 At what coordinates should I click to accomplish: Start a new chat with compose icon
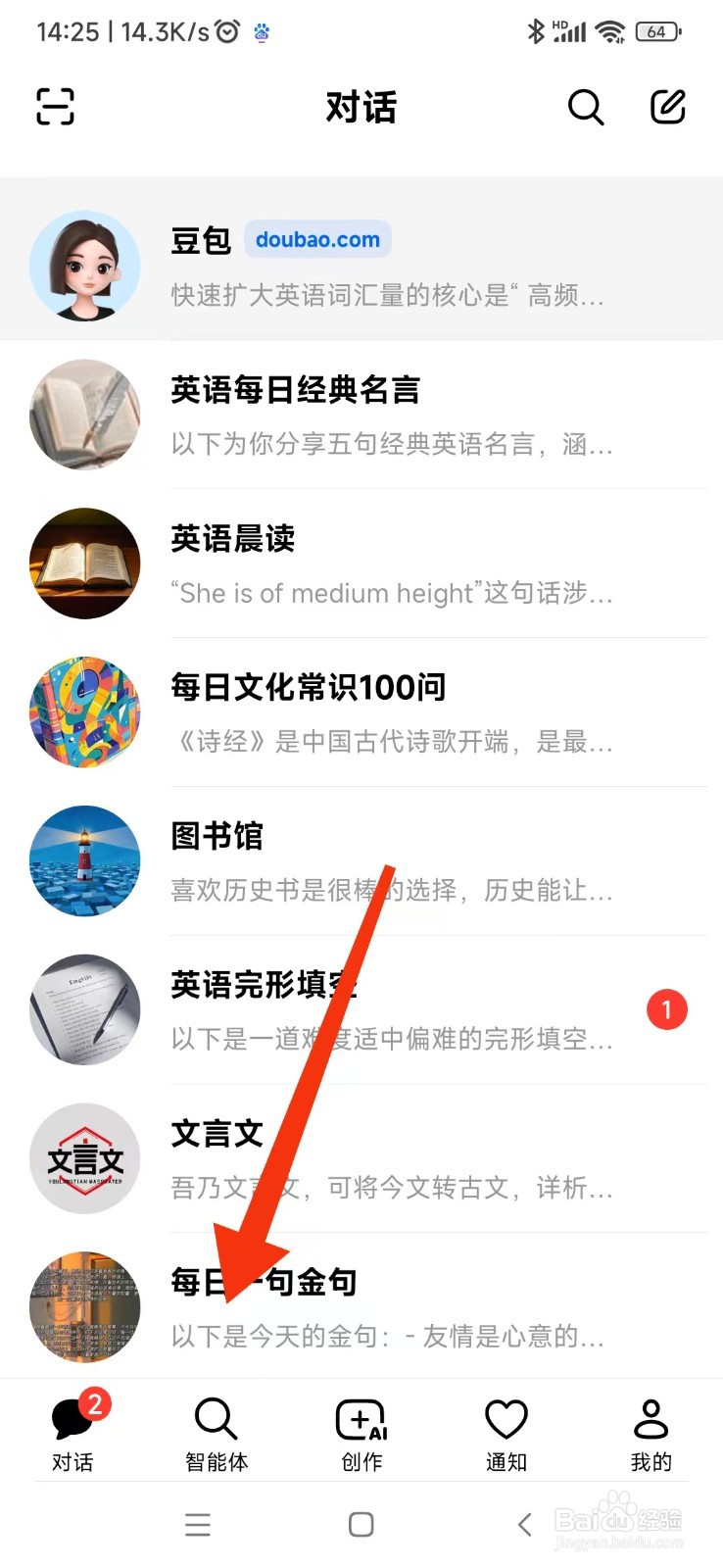pyautogui.click(x=668, y=108)
